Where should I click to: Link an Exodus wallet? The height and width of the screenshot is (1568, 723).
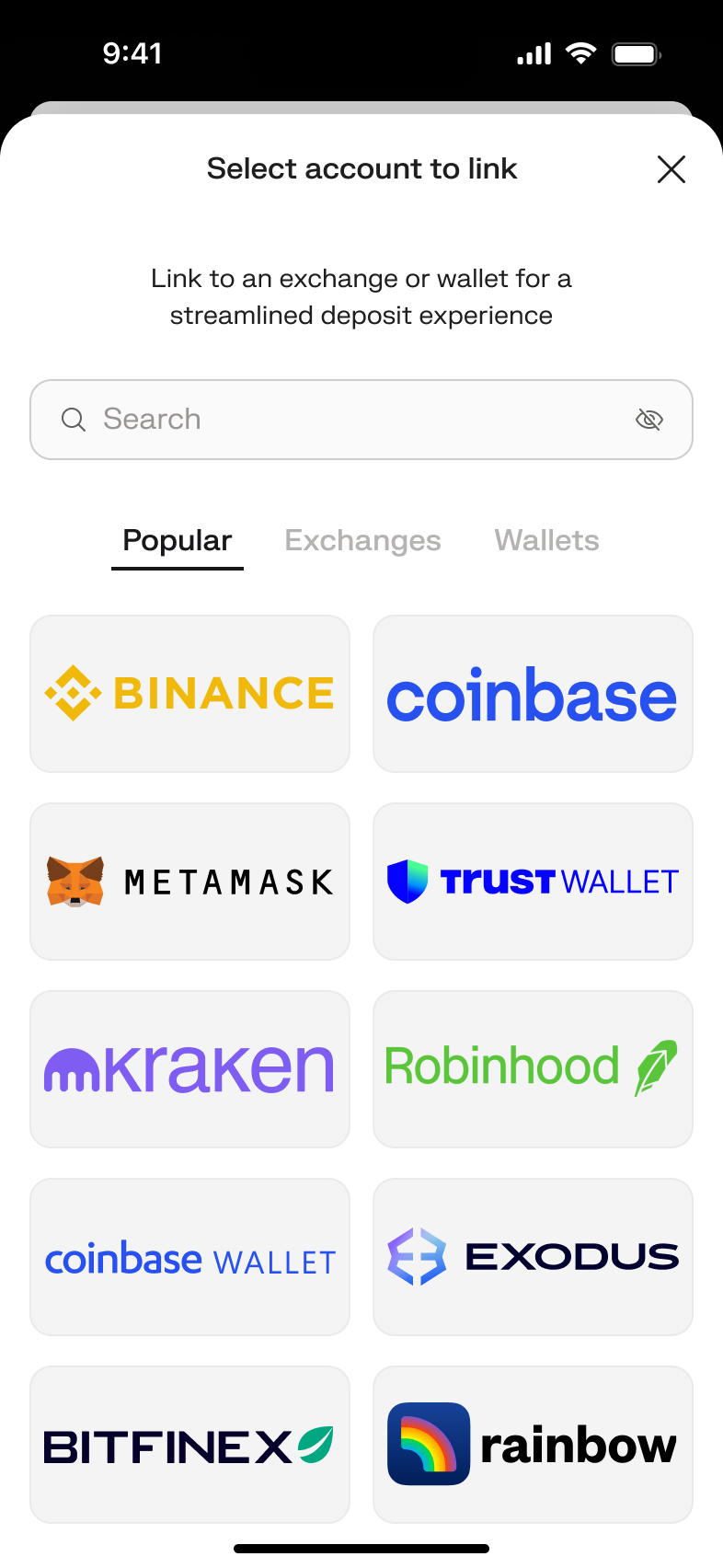coord(533,1257)
